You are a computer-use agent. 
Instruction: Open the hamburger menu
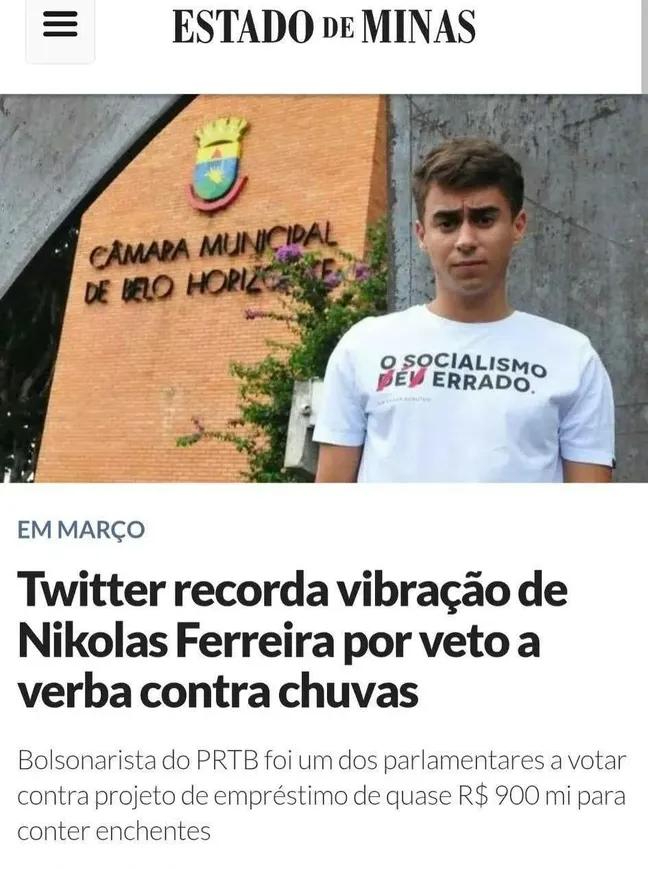[60, 27]
